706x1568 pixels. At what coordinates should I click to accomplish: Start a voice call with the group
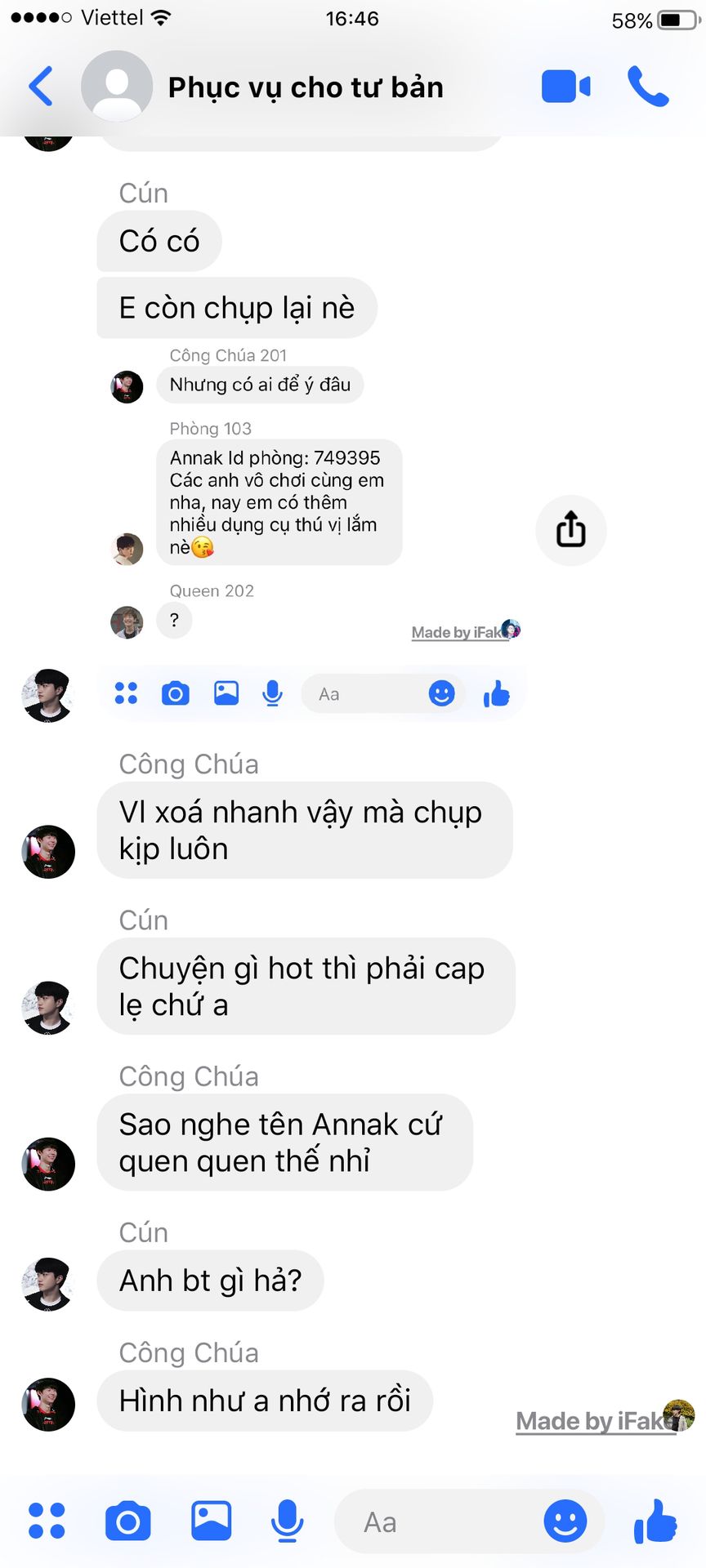coord(648,87)
